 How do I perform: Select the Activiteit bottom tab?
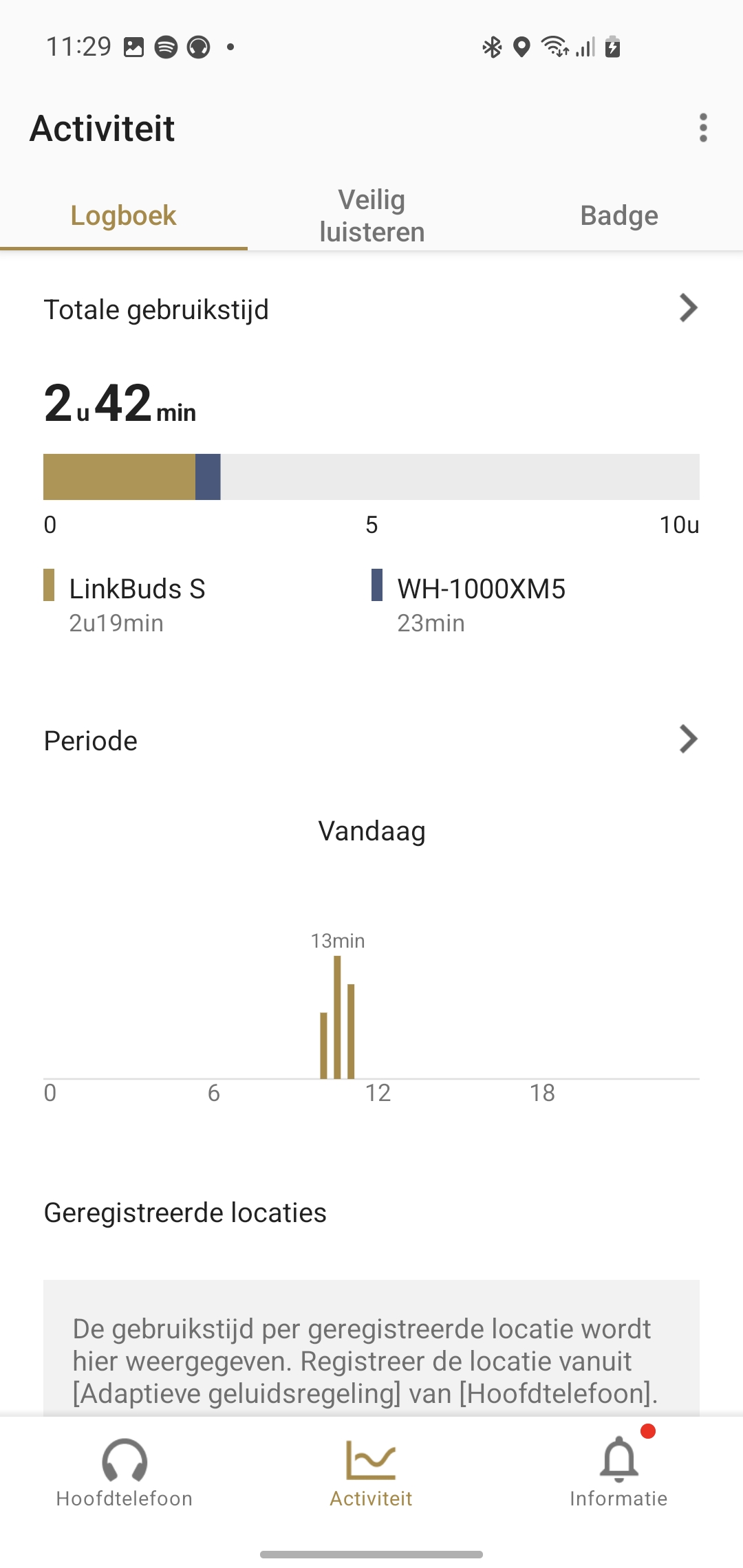coord(371,1473)
